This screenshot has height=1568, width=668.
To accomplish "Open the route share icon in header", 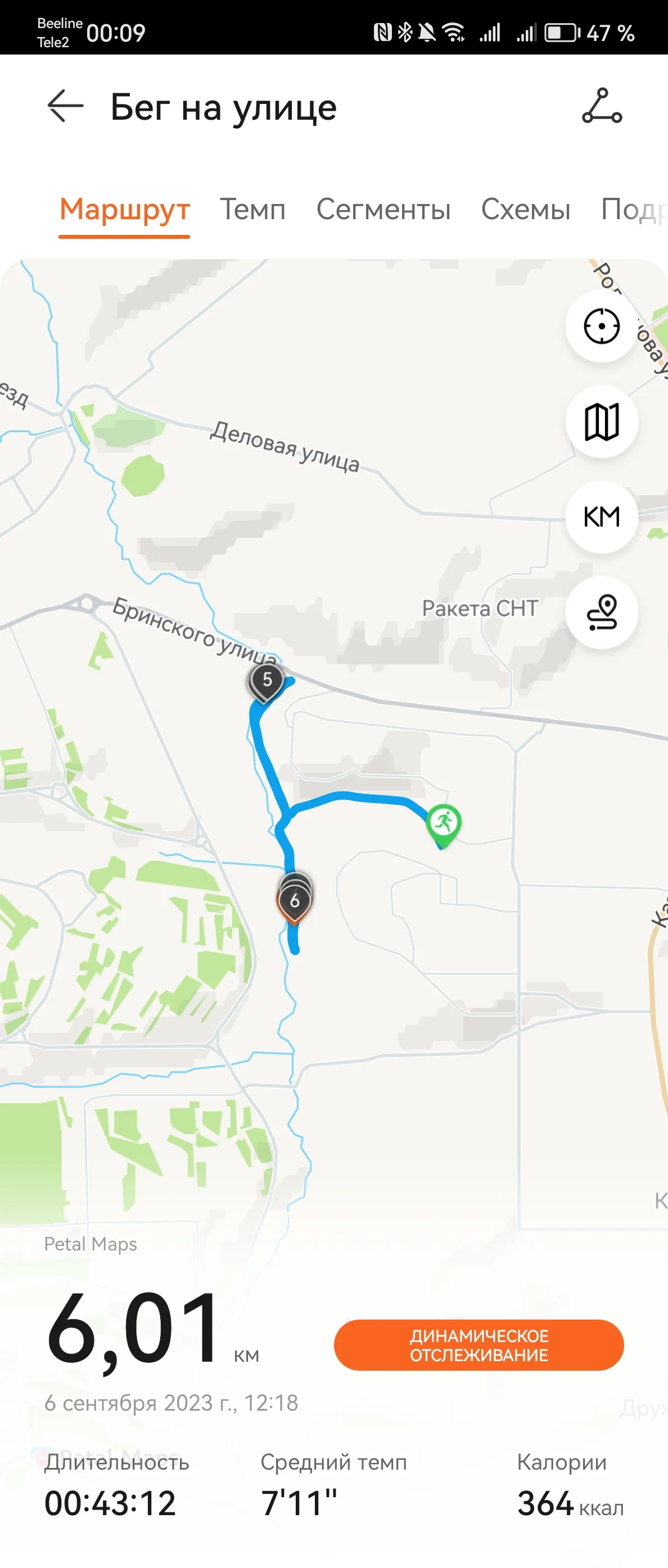I will (602, 106).
